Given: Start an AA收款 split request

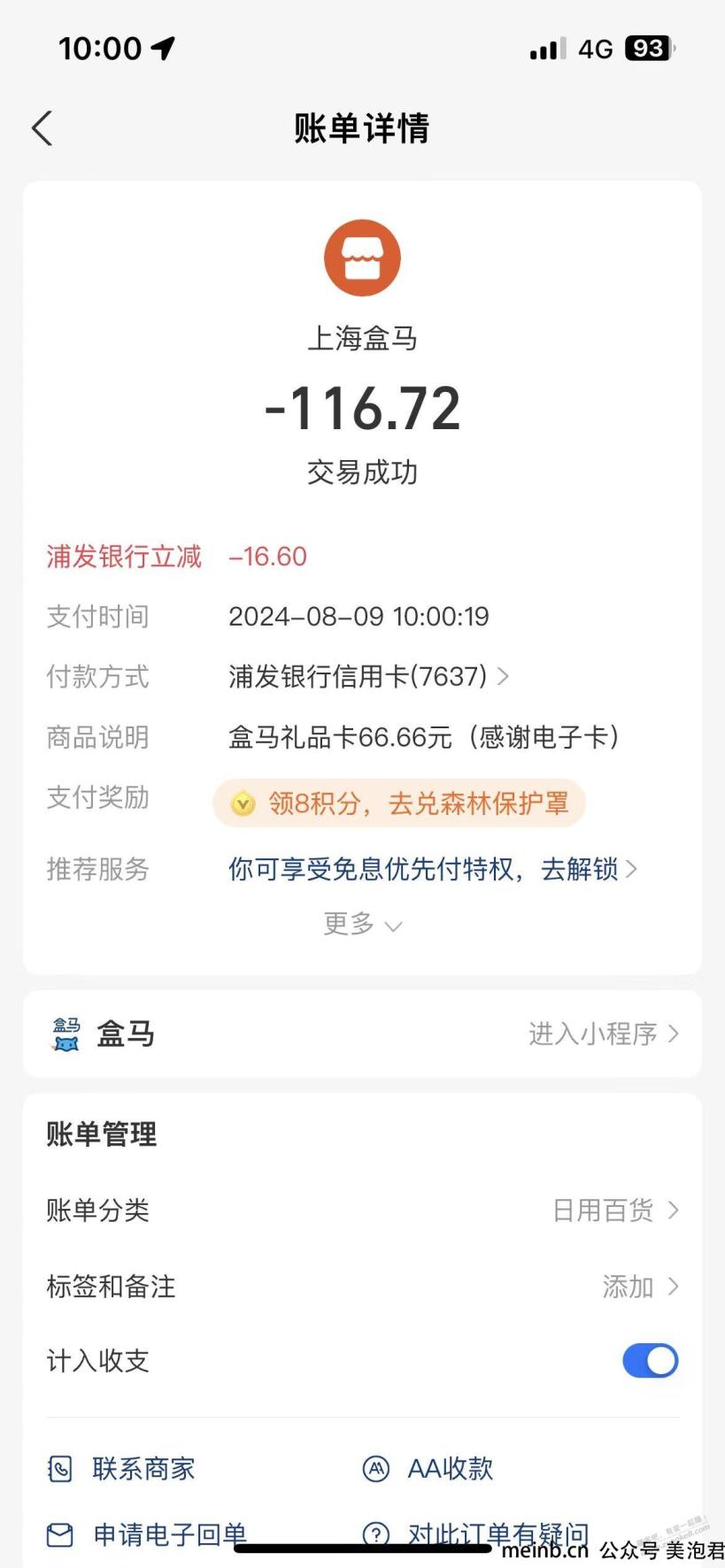Looking at the screenshot, I should (428, 1469).
